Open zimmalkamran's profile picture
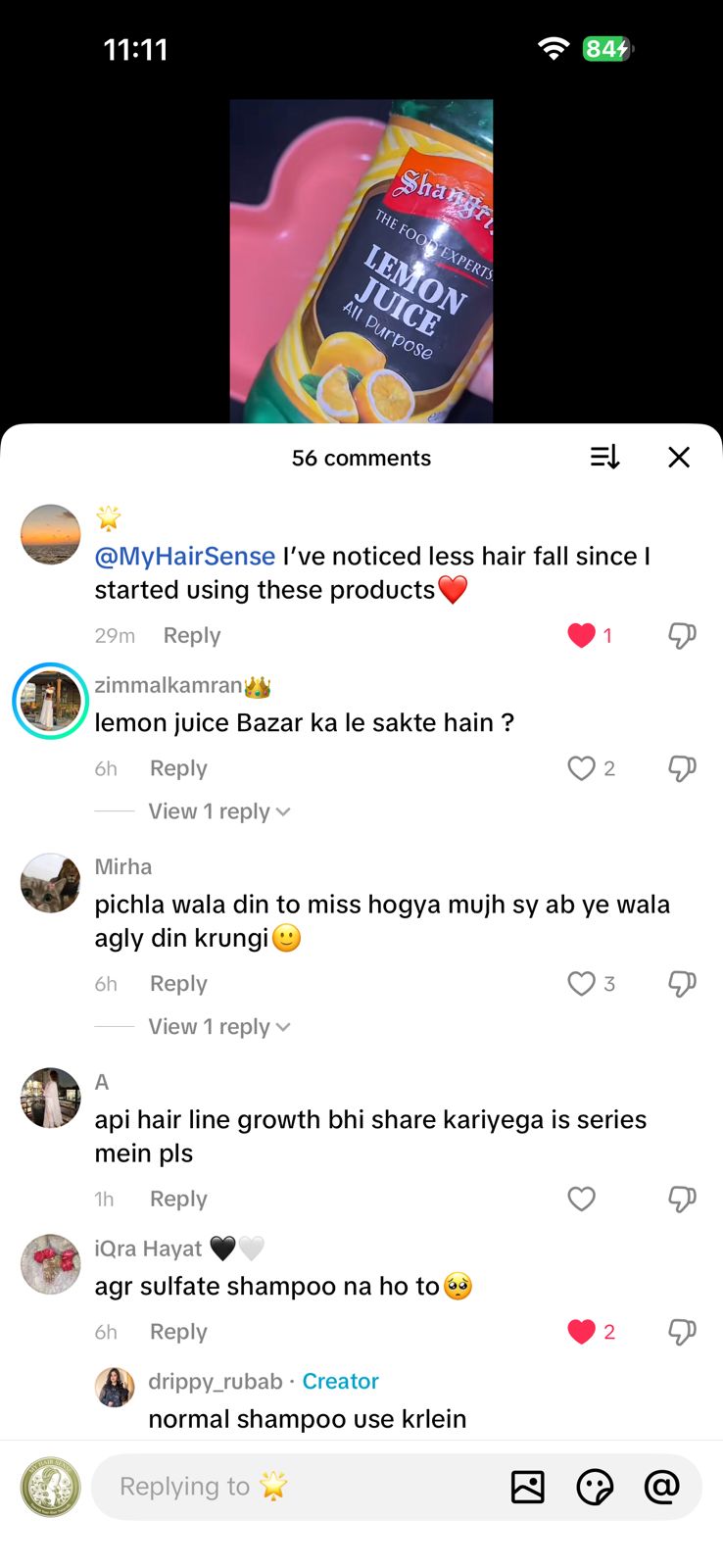 click(x=51, y=701)
